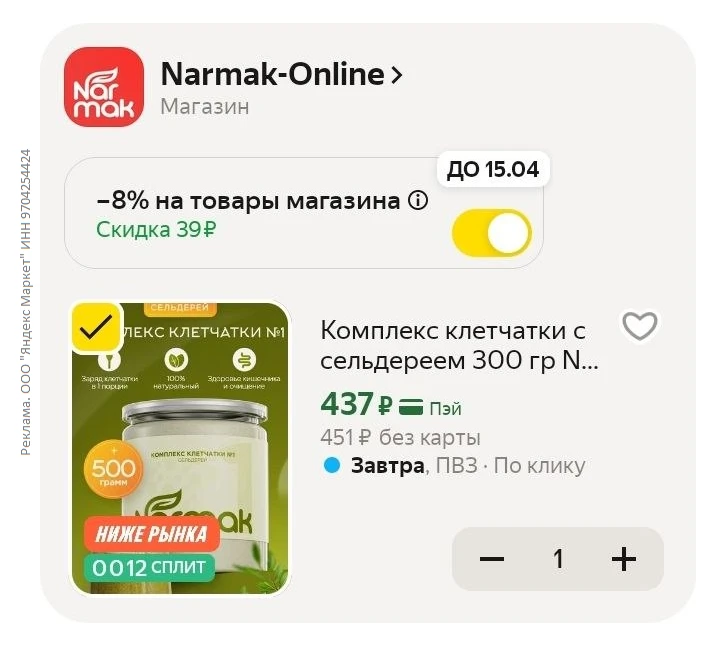Open the Narmak-Online store page
The image size is (725, 651).
point(282,75)
